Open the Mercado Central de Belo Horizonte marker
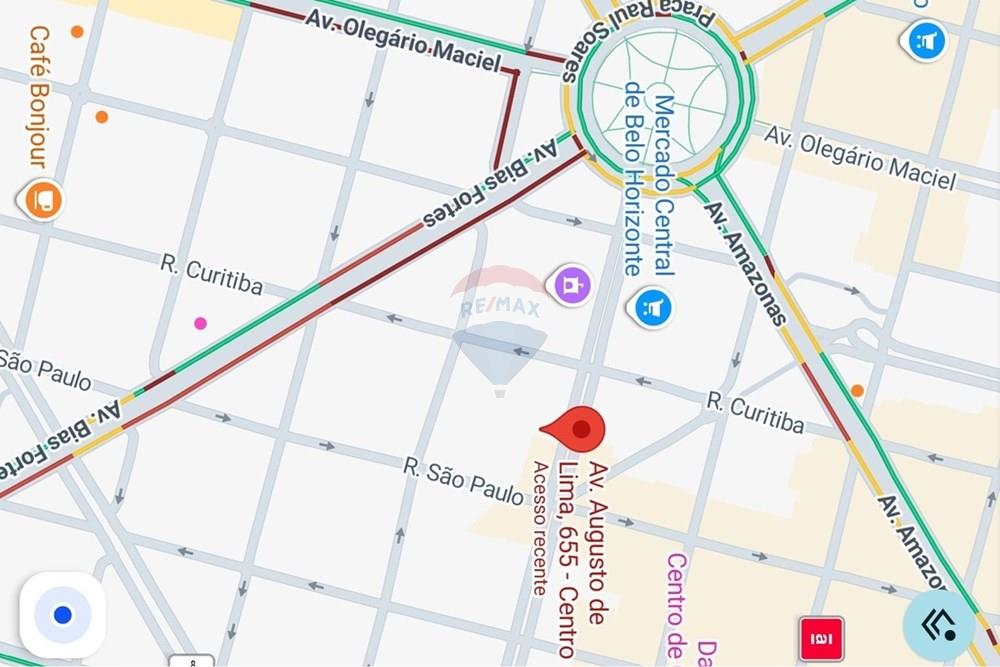 coord(654,308)
